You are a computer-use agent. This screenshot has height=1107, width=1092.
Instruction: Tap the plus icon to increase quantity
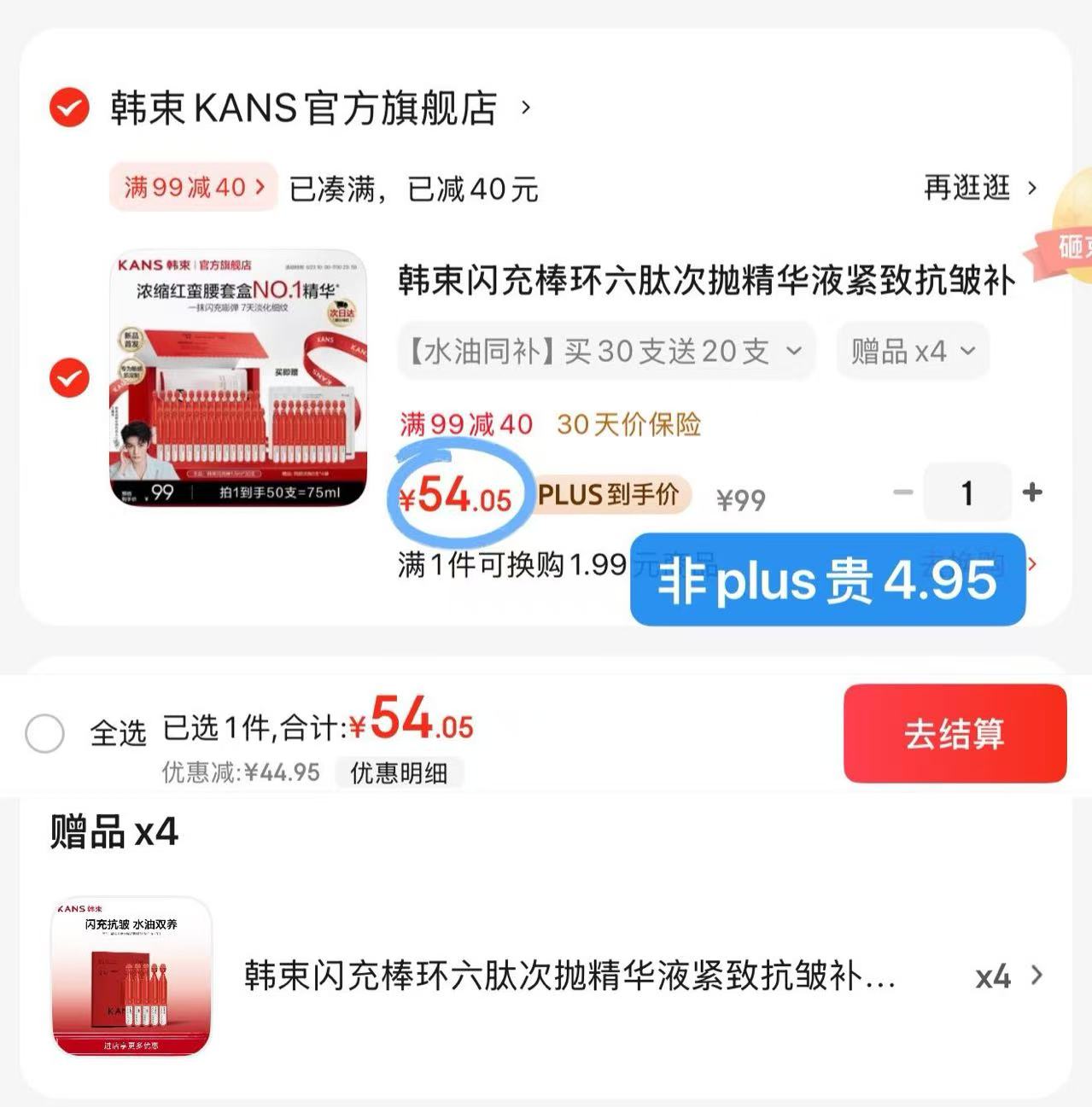coord(1032,493)
